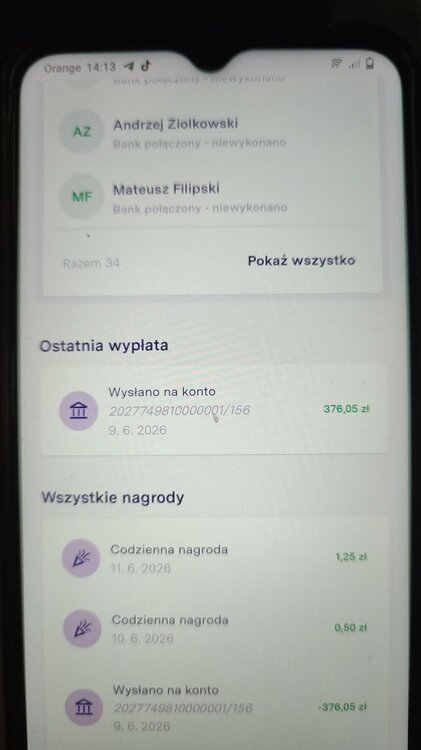Open Andrzej Ziolkowski's referral row
This screenshot has height=750, width=421.
click(213, 132)
